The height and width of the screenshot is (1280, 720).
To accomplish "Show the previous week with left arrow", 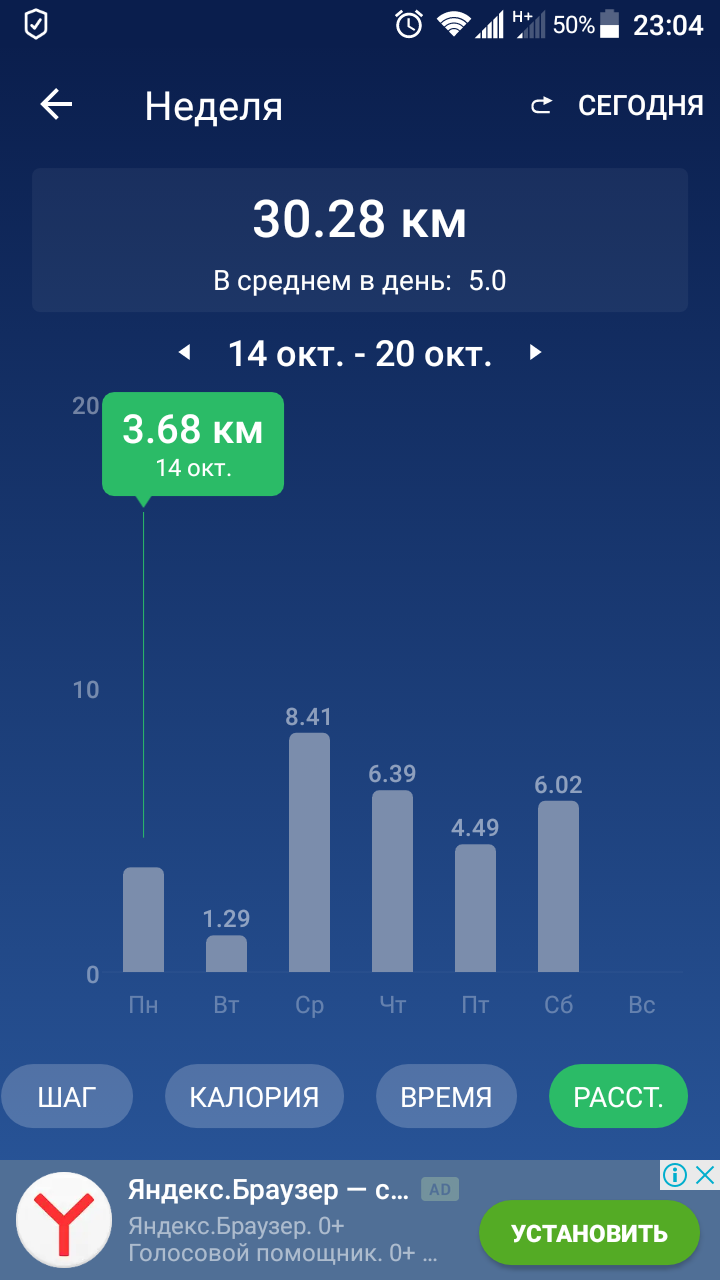I will click(184, 353).
